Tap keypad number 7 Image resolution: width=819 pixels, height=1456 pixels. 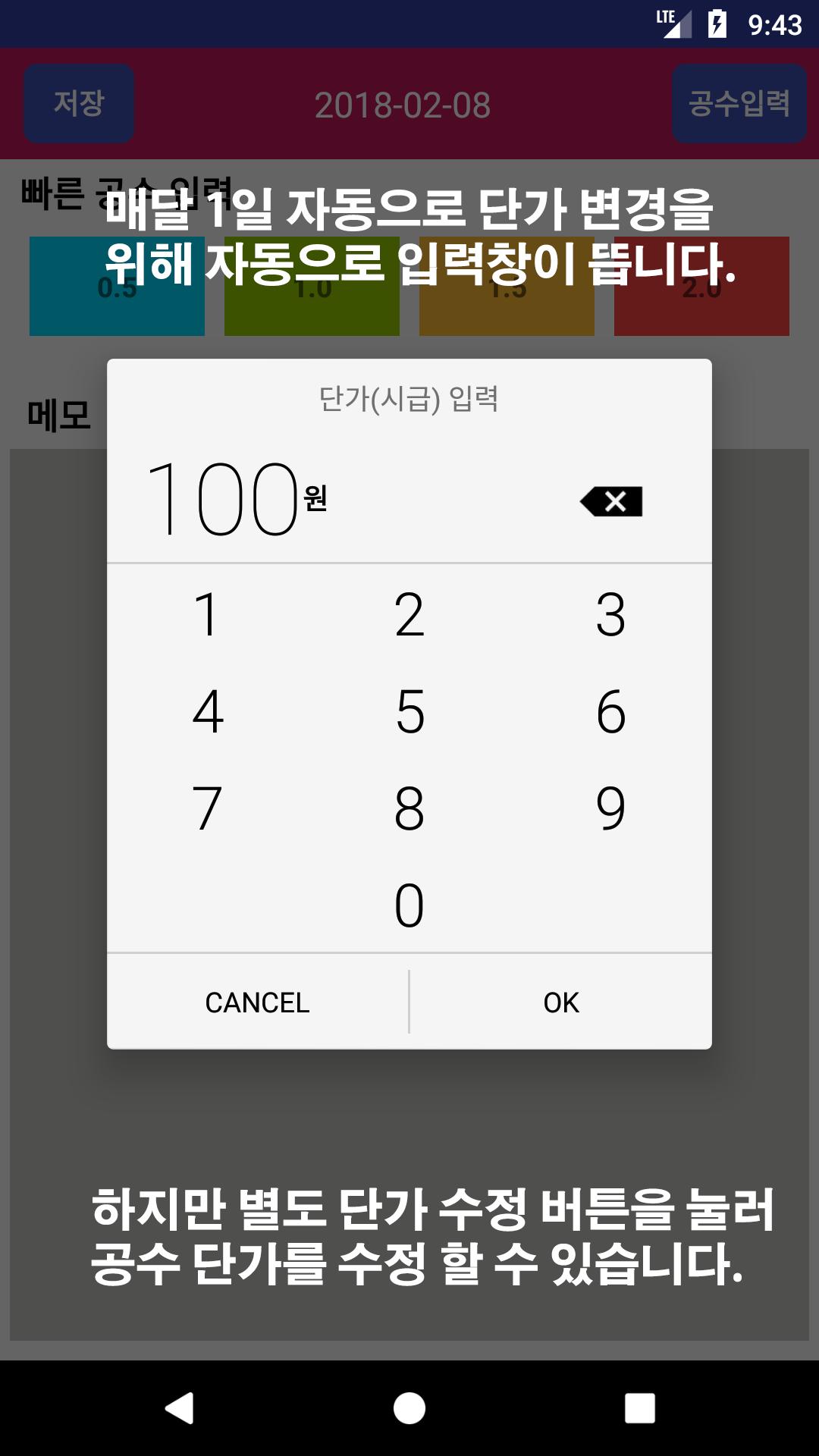[x=208, y=808]
